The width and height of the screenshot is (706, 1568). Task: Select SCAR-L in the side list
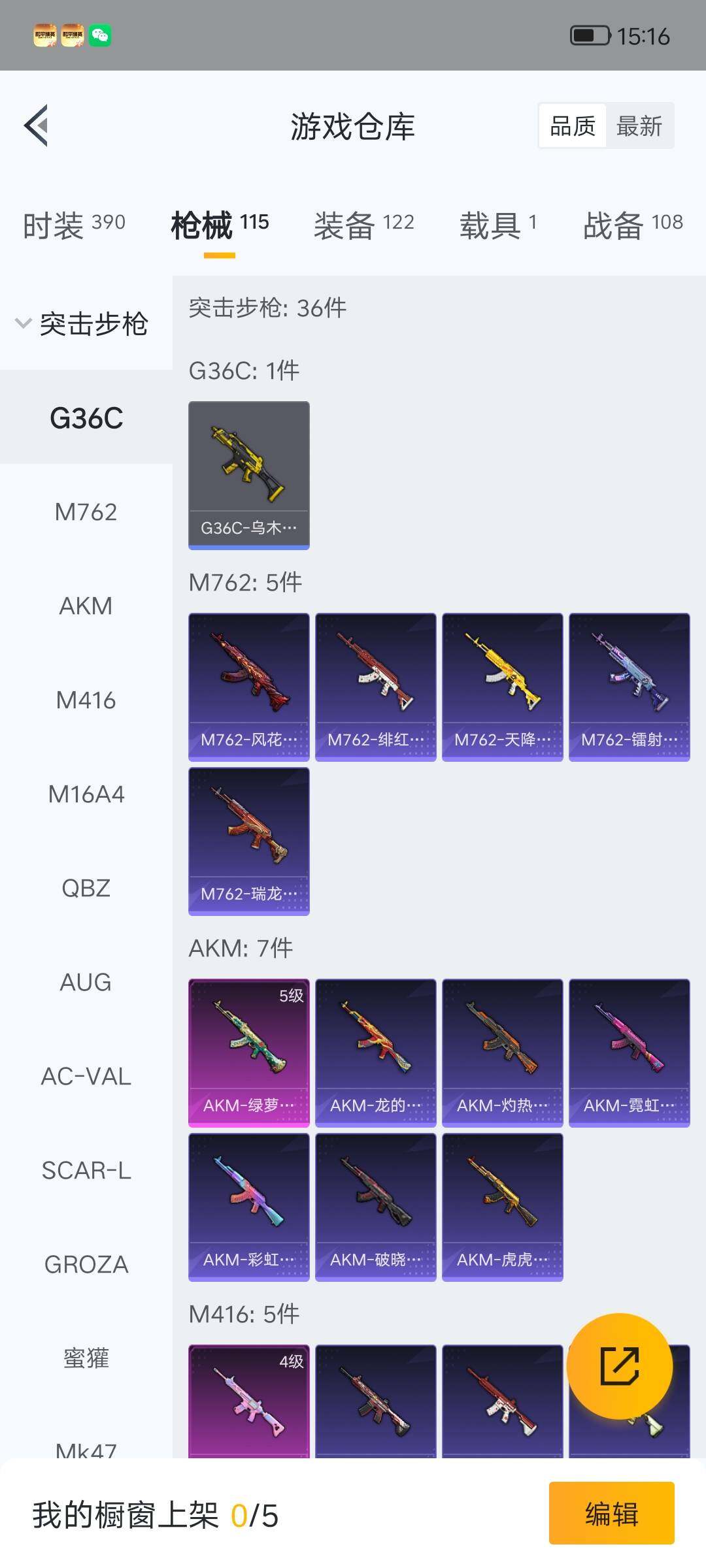[x=86, y=1171]
